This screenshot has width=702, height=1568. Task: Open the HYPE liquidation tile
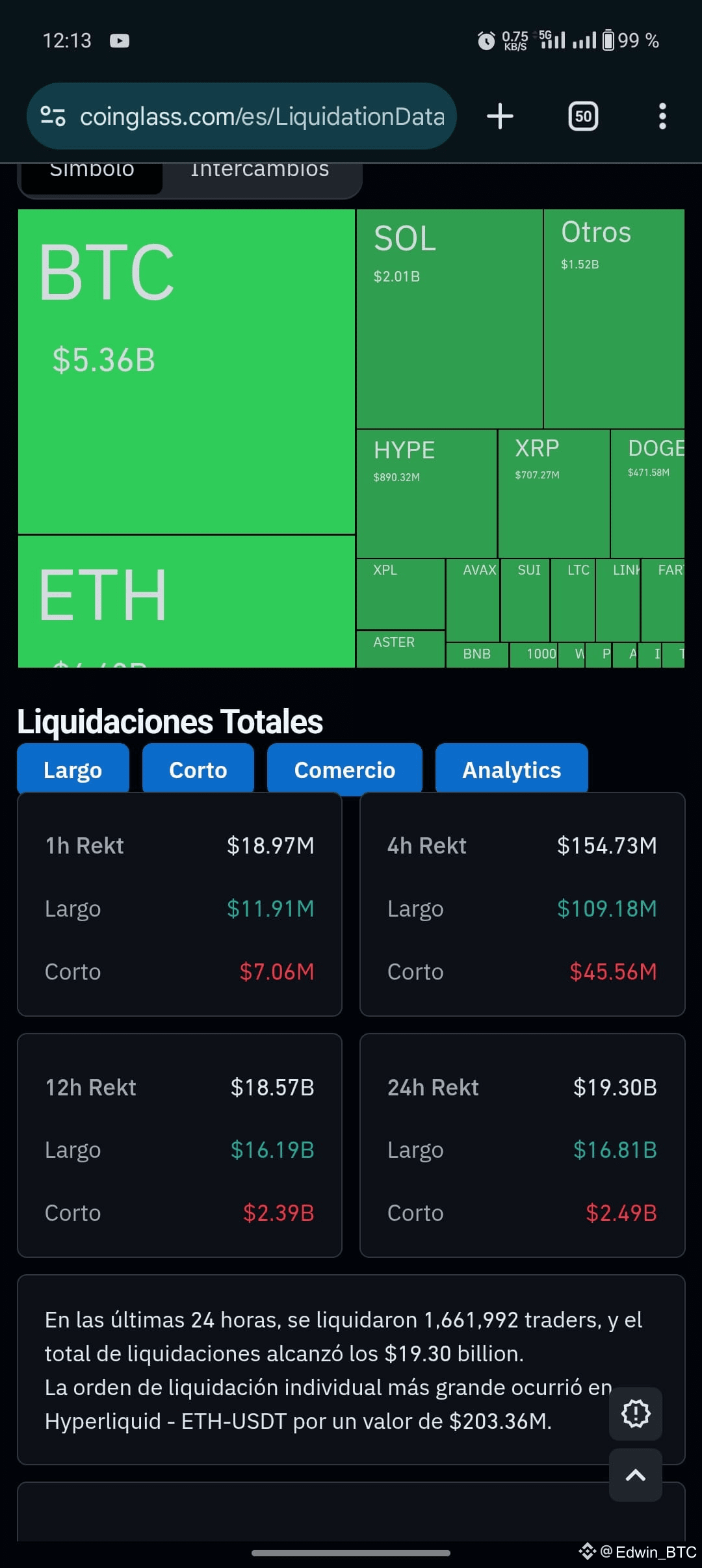(426, 493)
